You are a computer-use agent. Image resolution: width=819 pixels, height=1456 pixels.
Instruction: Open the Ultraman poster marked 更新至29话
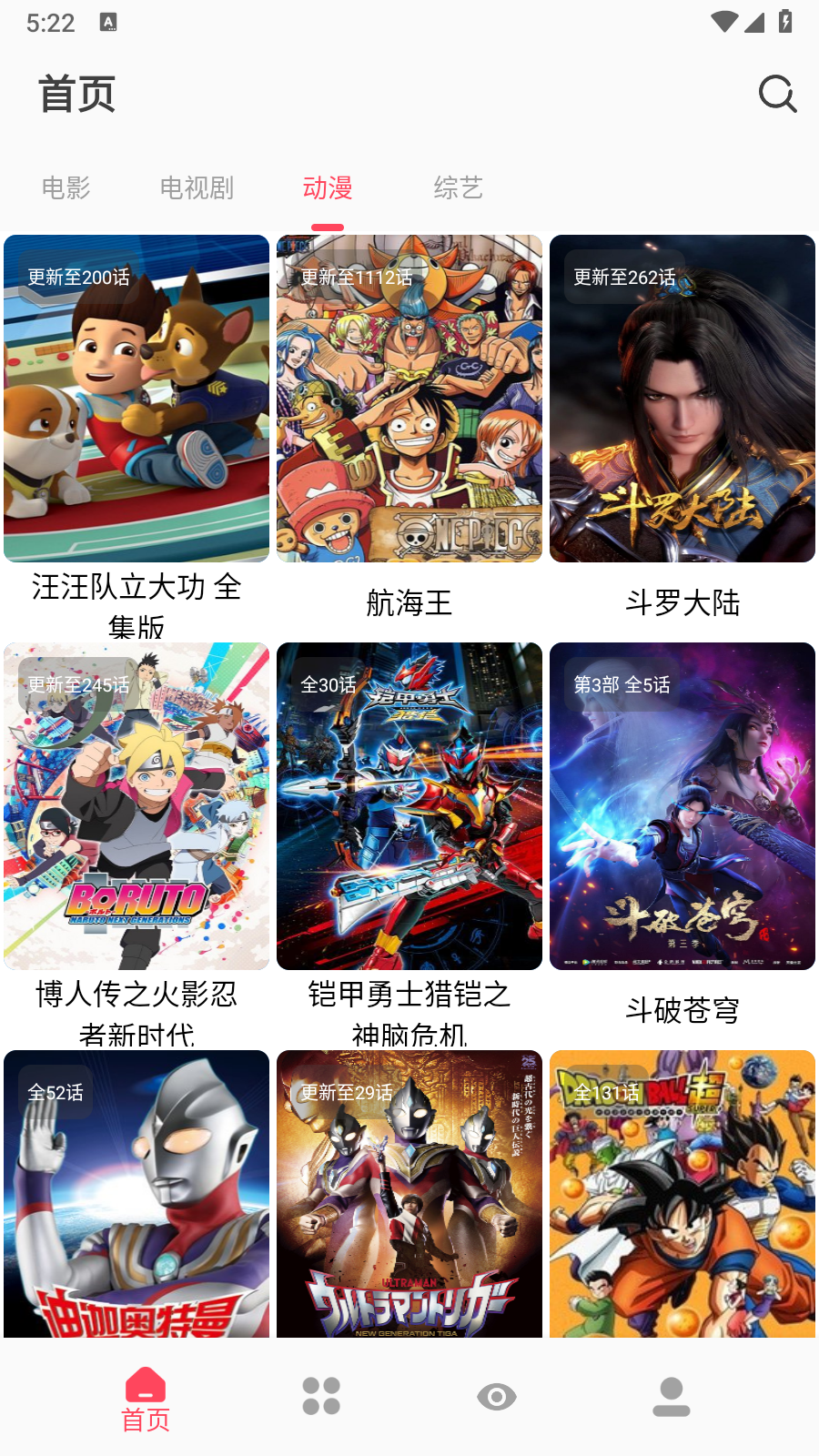[409, 1194]
